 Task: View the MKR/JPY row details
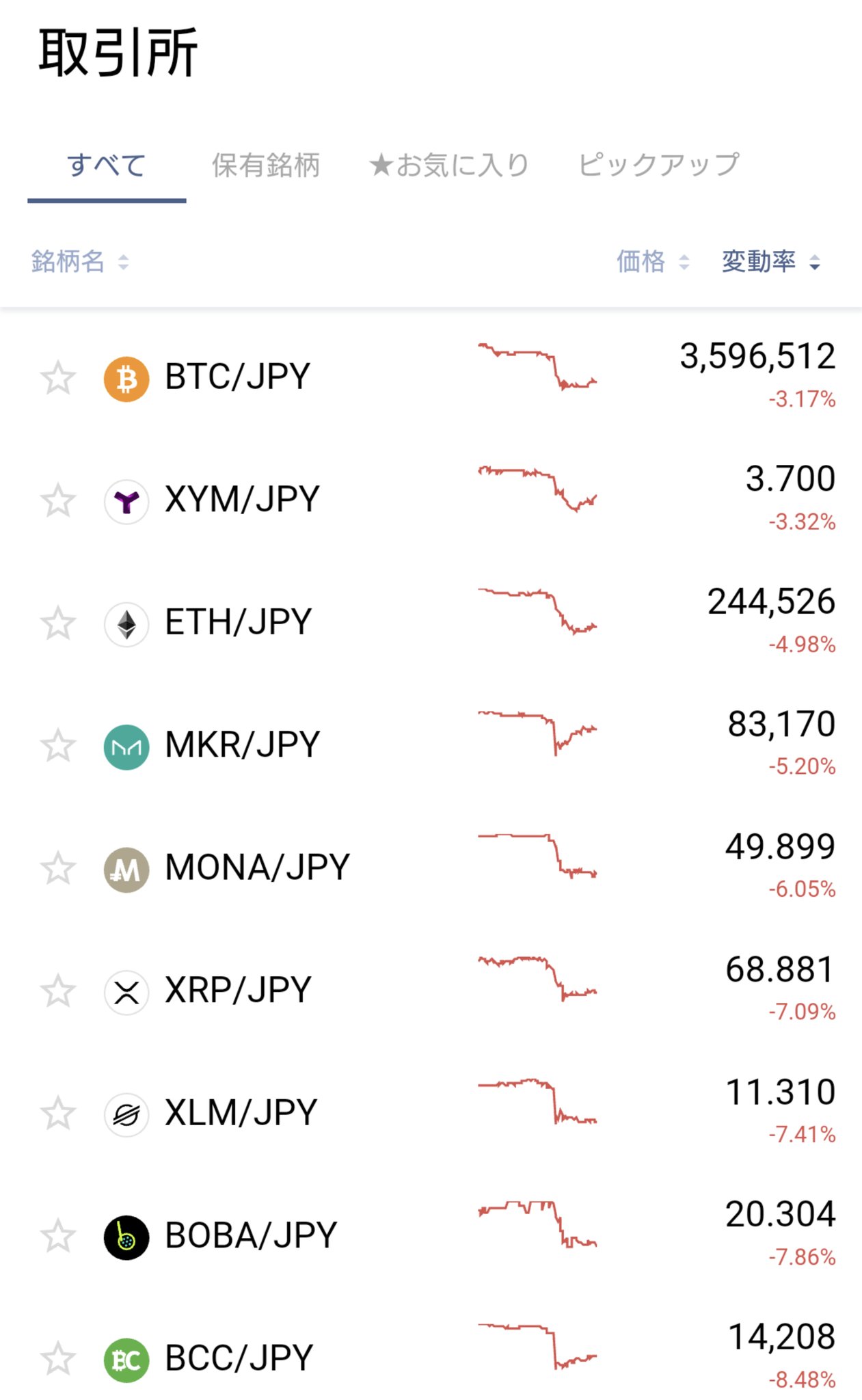pyautogui.click(x=431, y=745)
